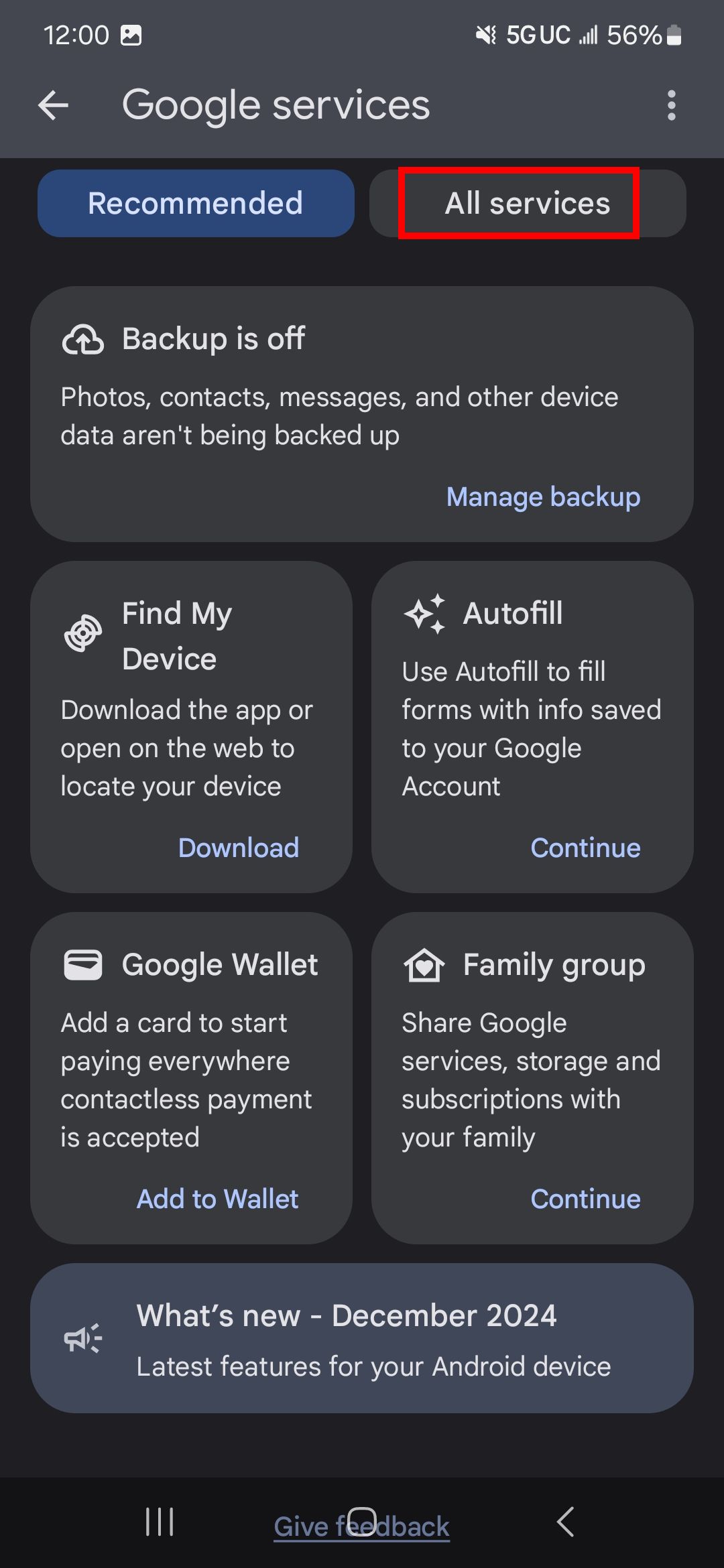Open the What's new December 2024 banner
The image size is (724, 1568).
(x=362, y=1339)
